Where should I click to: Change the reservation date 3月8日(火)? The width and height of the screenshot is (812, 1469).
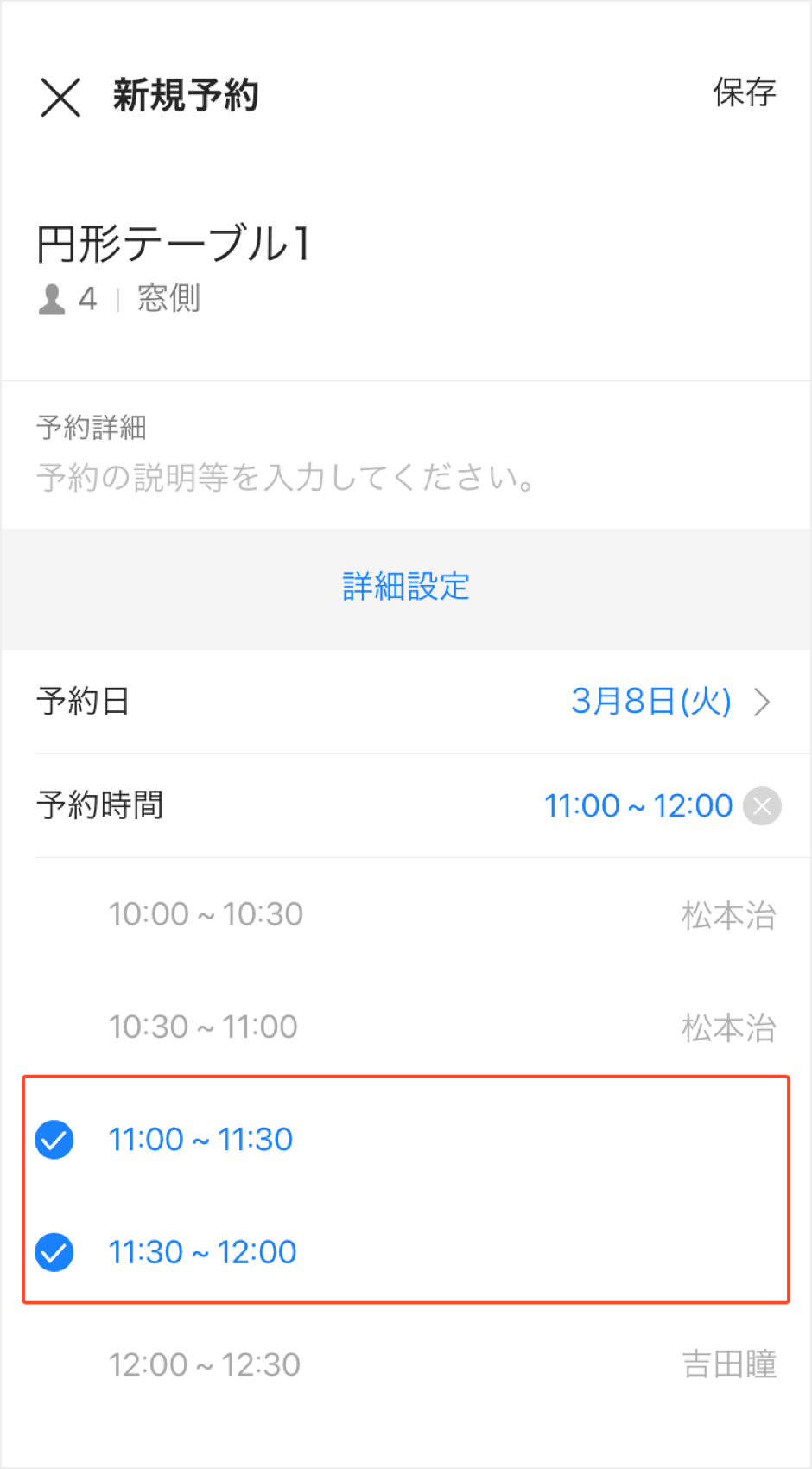pyautogui.click(x=669, y=701)
